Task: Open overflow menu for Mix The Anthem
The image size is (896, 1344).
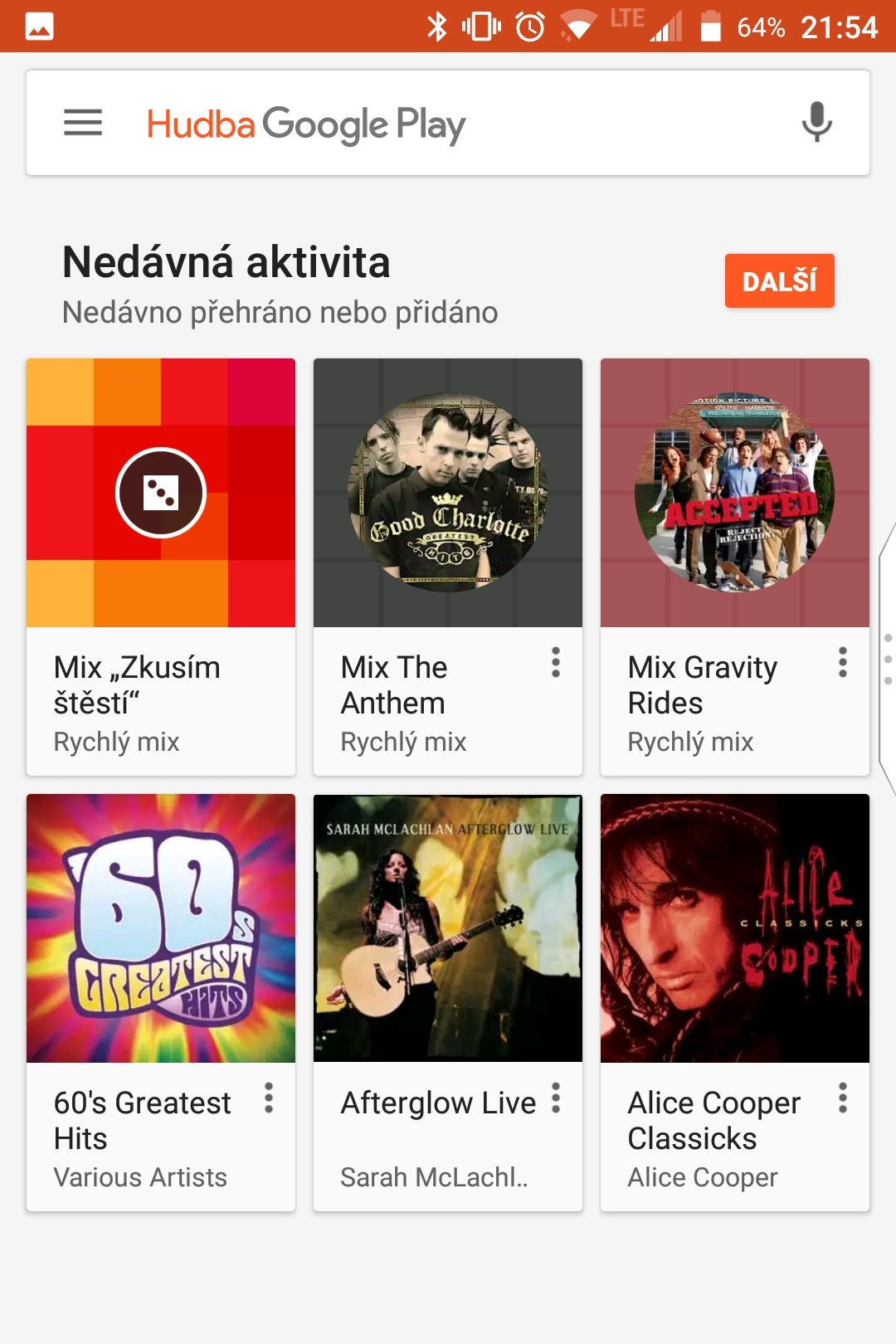Action: pyautogui.click(x=556, y=662)
